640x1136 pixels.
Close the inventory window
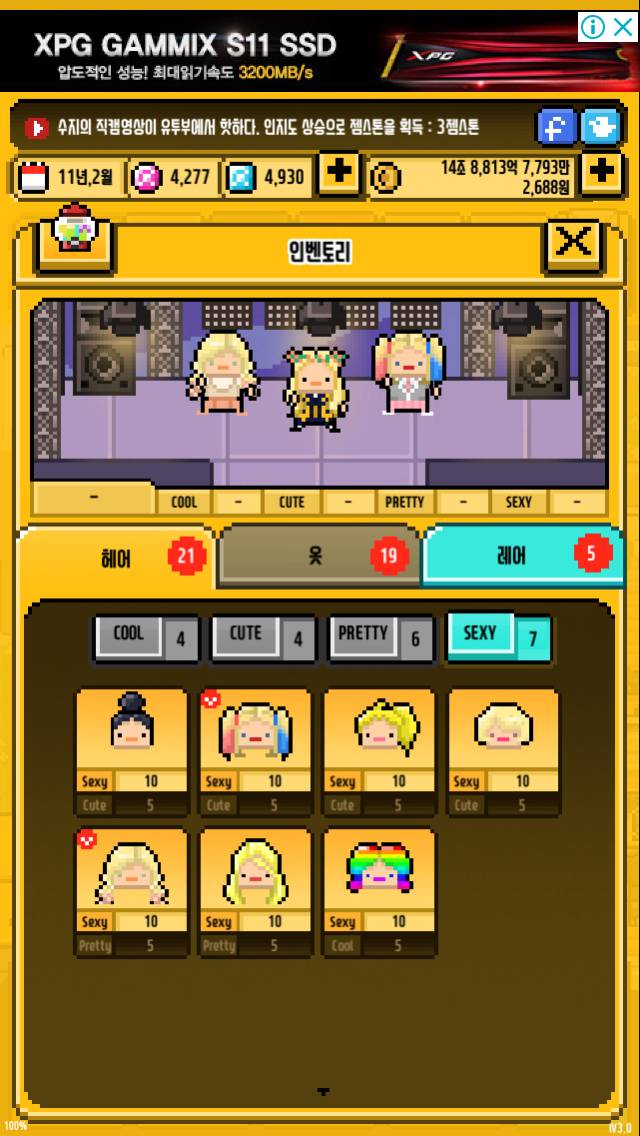(572, 243)
